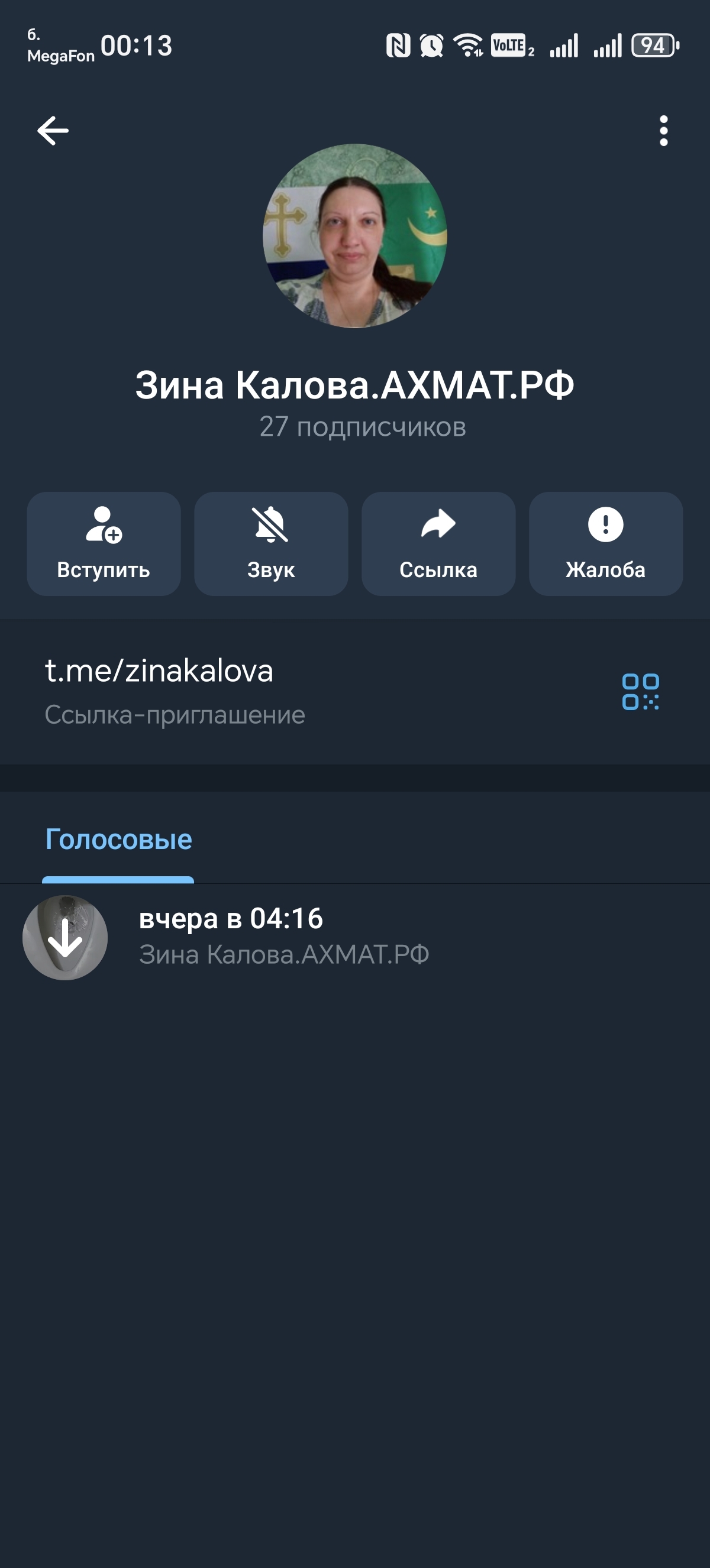
Task: Tap the t.me/zinakalova invite link
Action: click(159, 672)
